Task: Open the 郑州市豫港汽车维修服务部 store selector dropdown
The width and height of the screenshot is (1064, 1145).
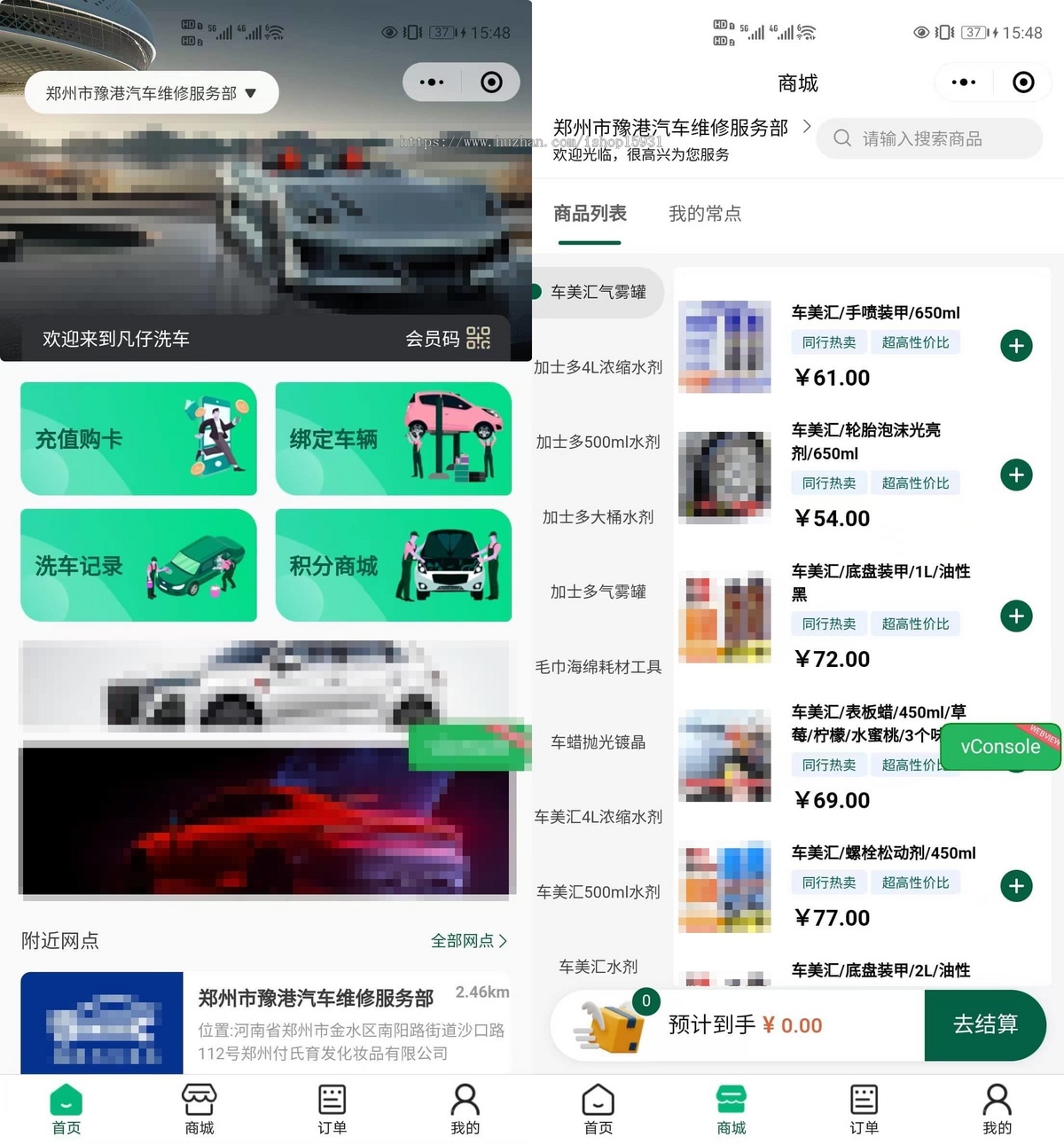Action: 152,92
